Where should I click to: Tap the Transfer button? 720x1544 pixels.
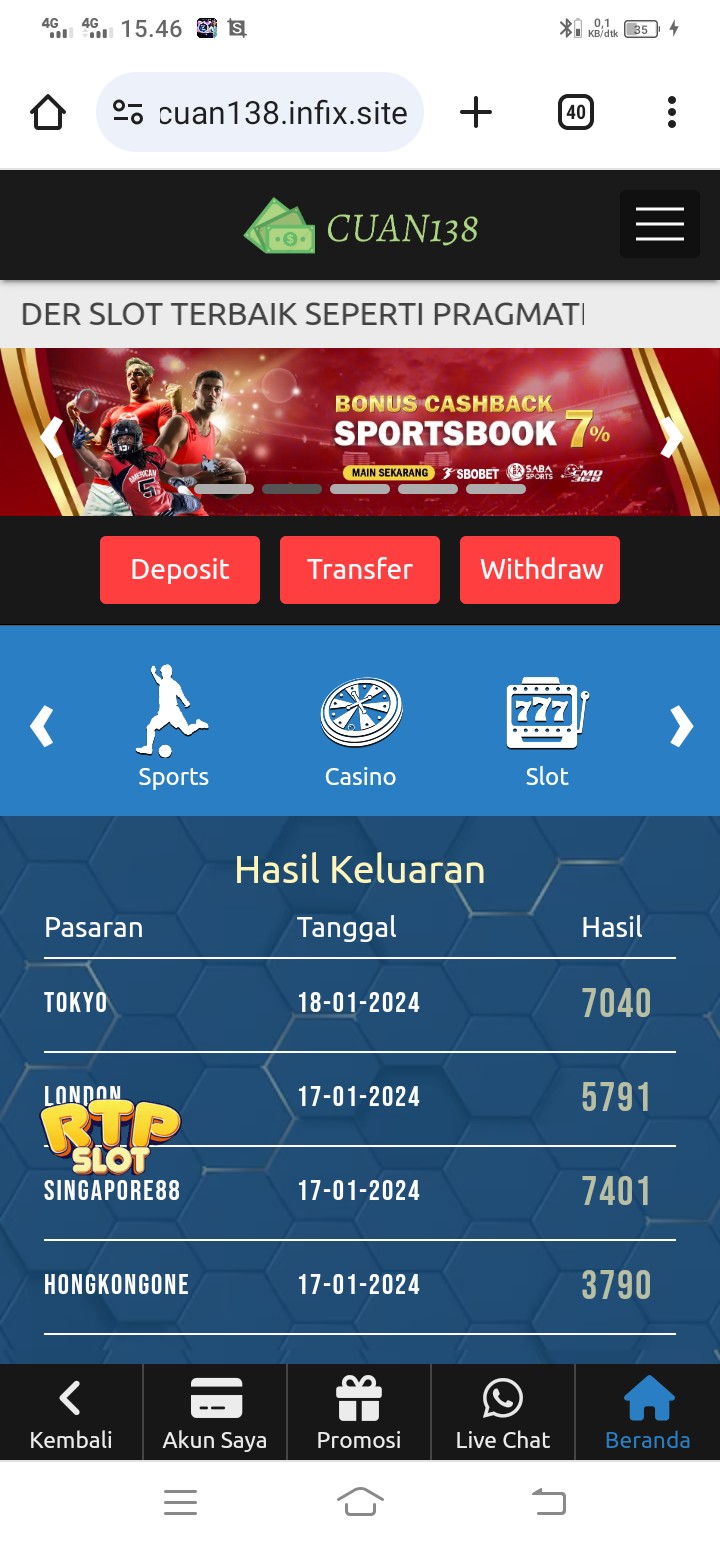coord(360,570)
